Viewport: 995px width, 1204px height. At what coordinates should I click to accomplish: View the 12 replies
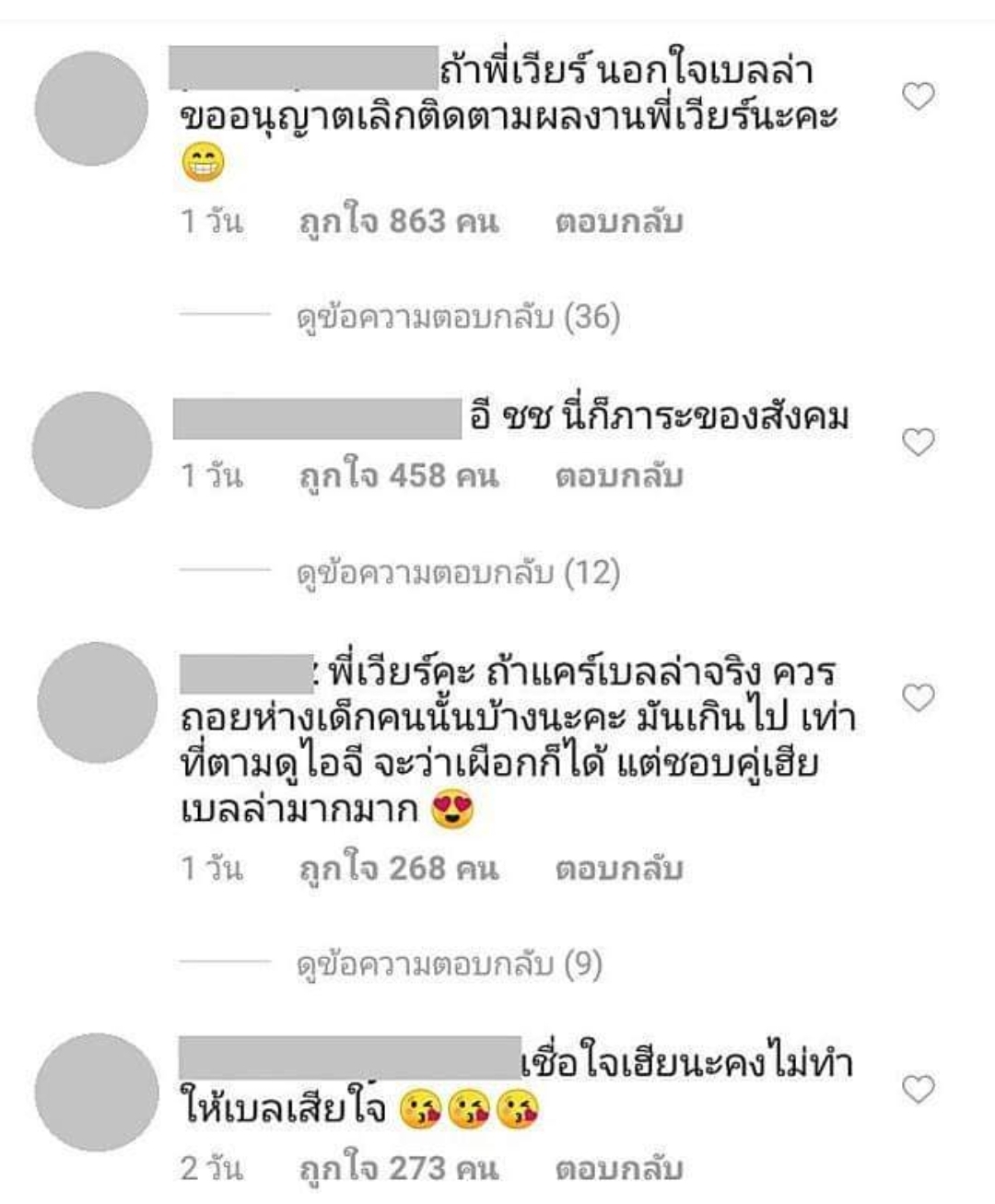[x=458, y=573]
